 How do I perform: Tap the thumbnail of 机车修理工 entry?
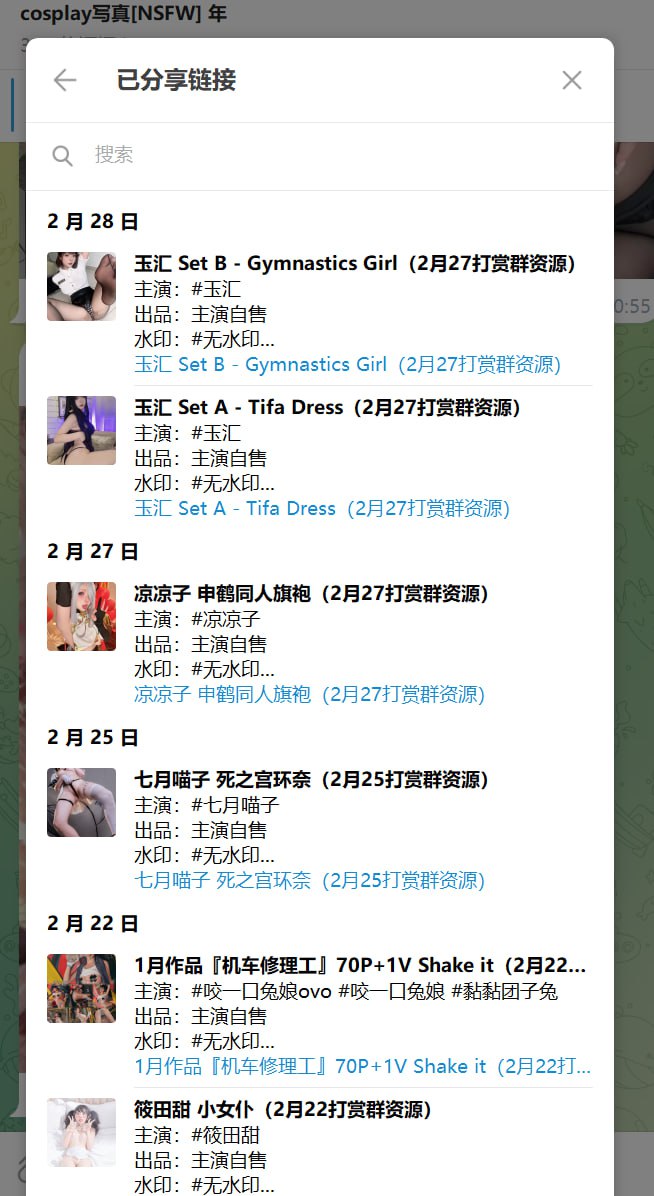(x=81, y=988)
